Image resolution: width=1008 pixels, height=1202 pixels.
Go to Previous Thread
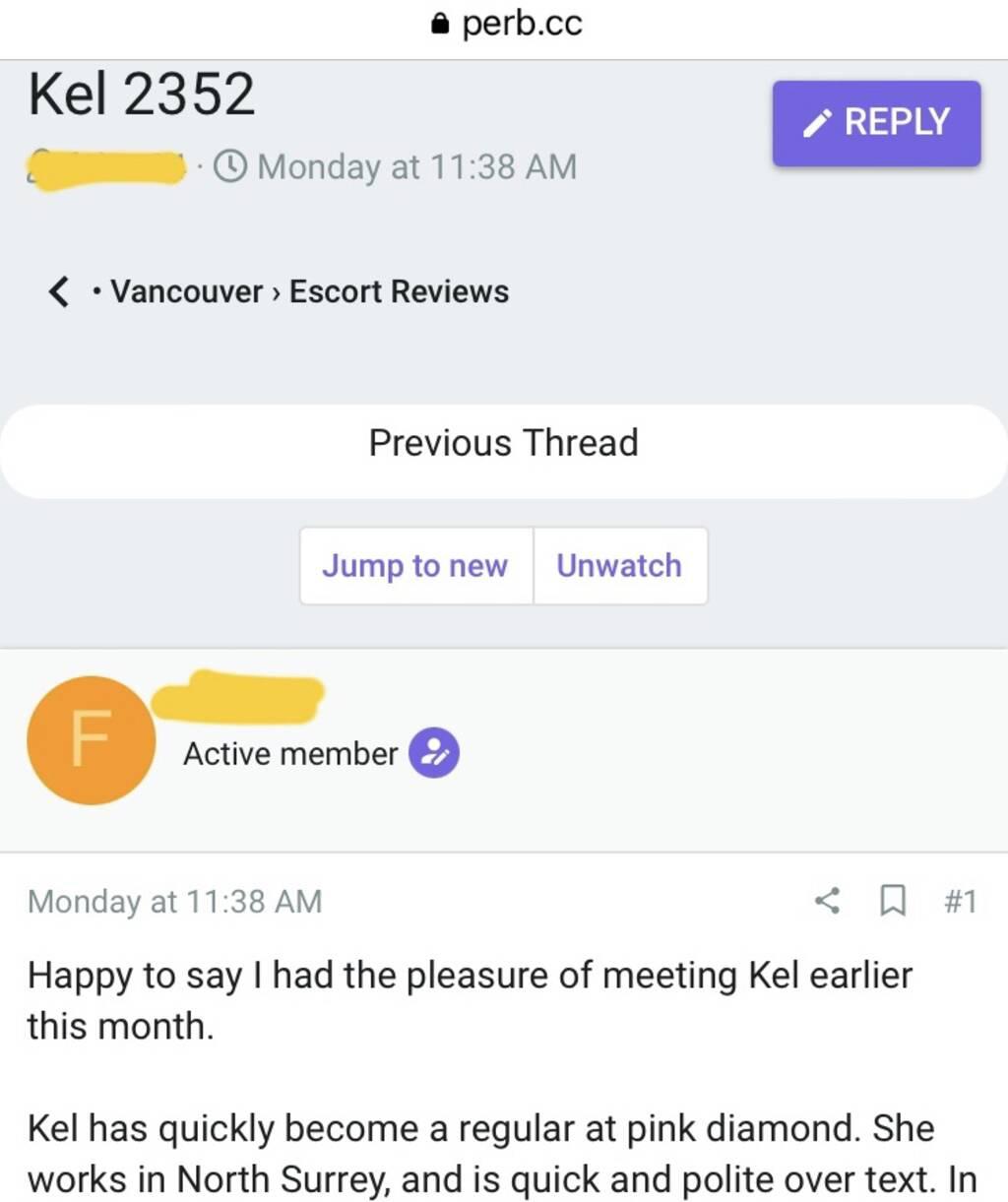click(503, 443)
